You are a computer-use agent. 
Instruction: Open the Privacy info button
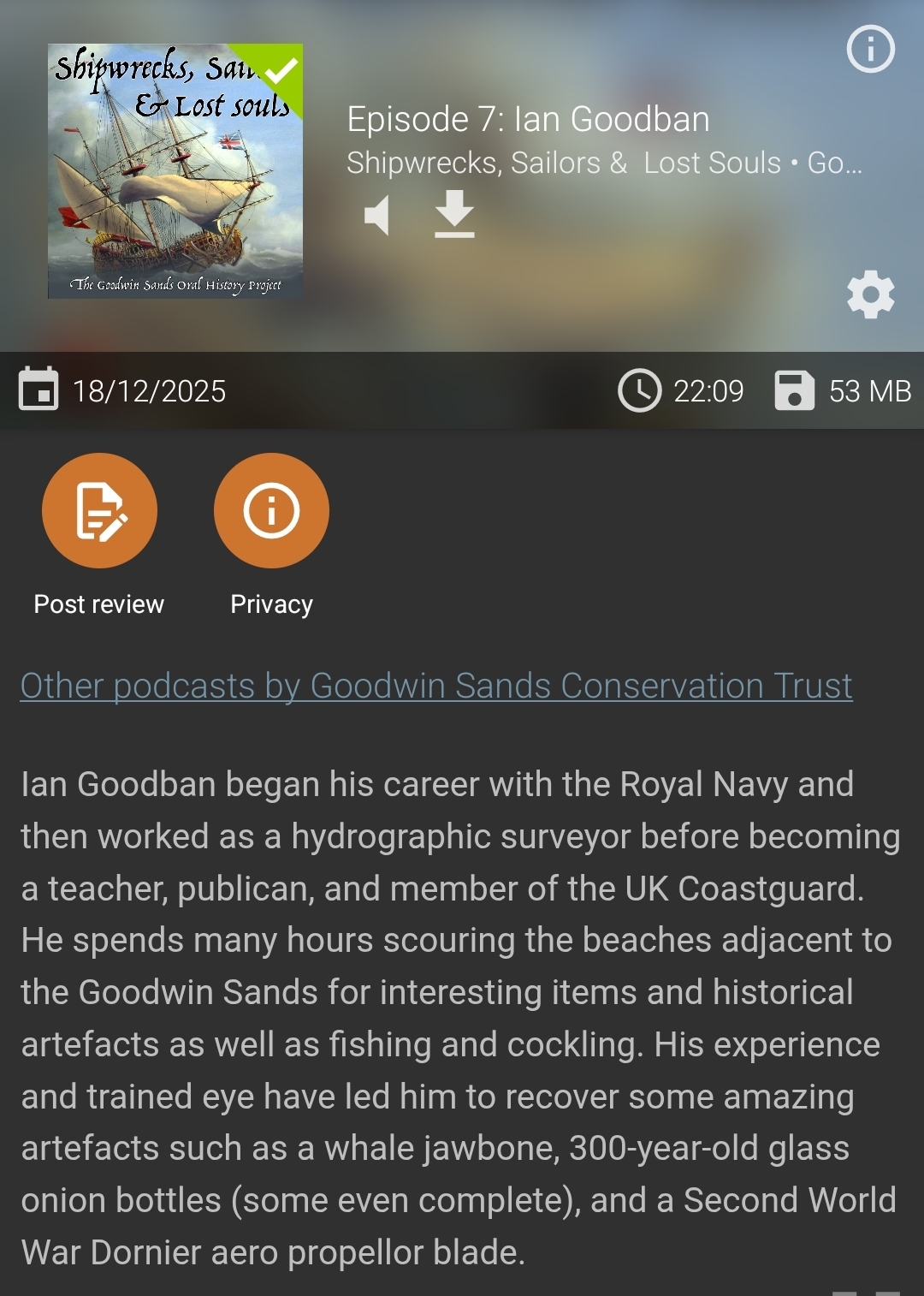tap(271, 511)
